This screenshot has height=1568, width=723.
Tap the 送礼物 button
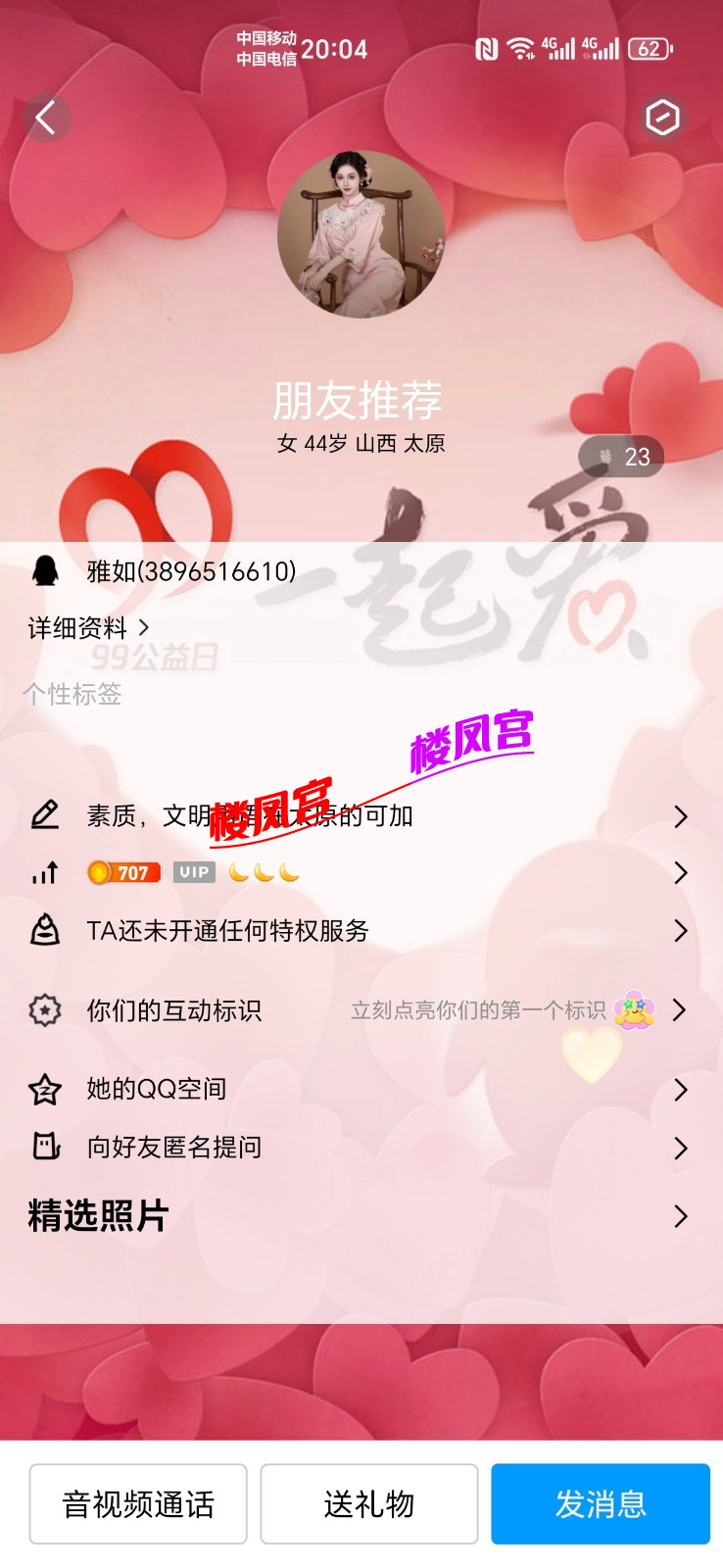coord(369,1503)
